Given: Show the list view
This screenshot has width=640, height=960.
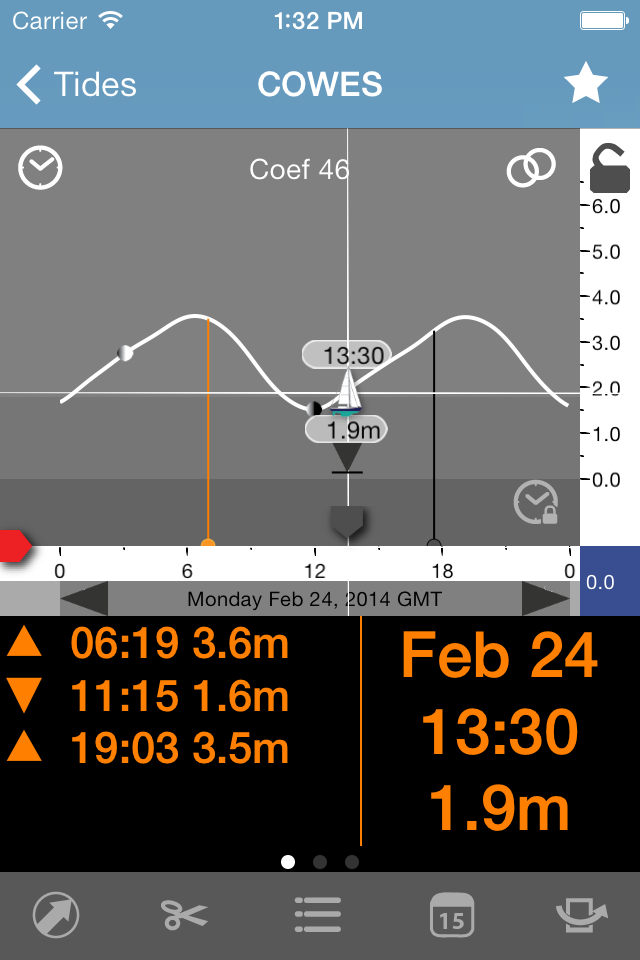Looking at the screenshot, I should coord(318,915).
